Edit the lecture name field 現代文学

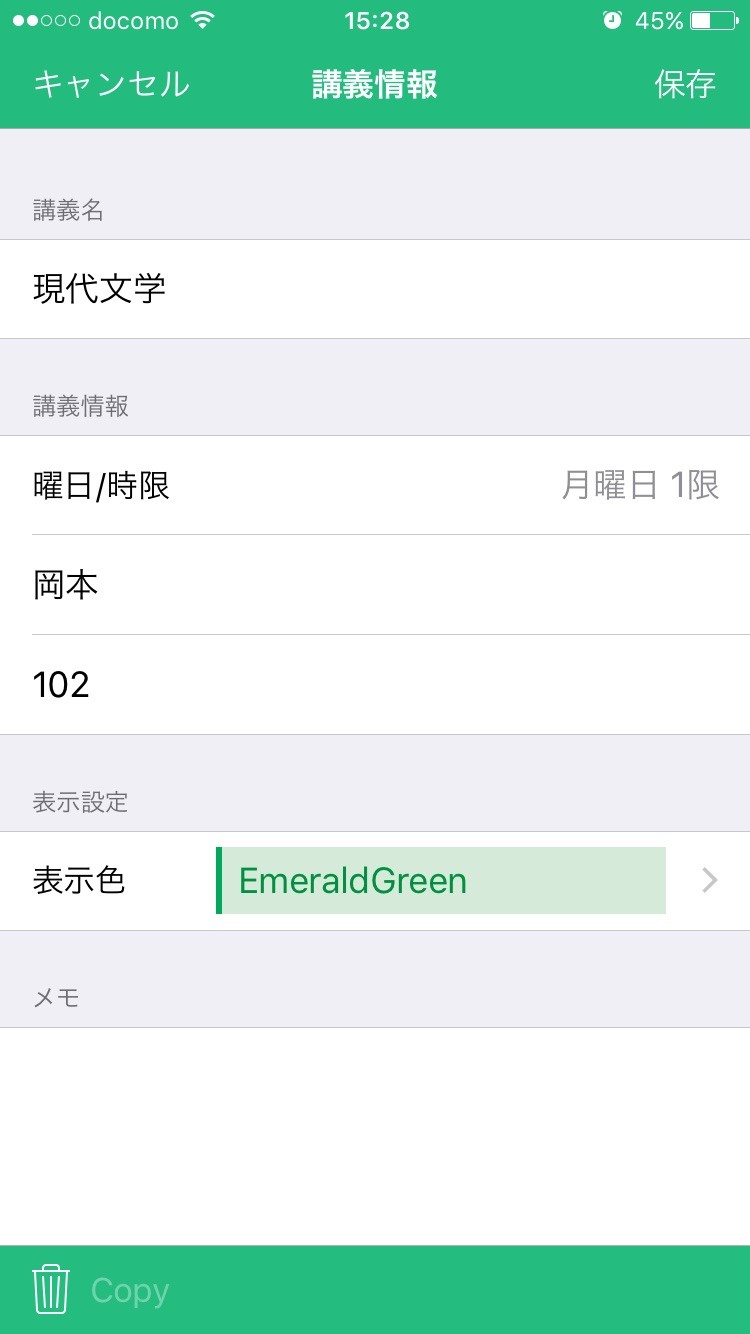click(x=375, y=289)
